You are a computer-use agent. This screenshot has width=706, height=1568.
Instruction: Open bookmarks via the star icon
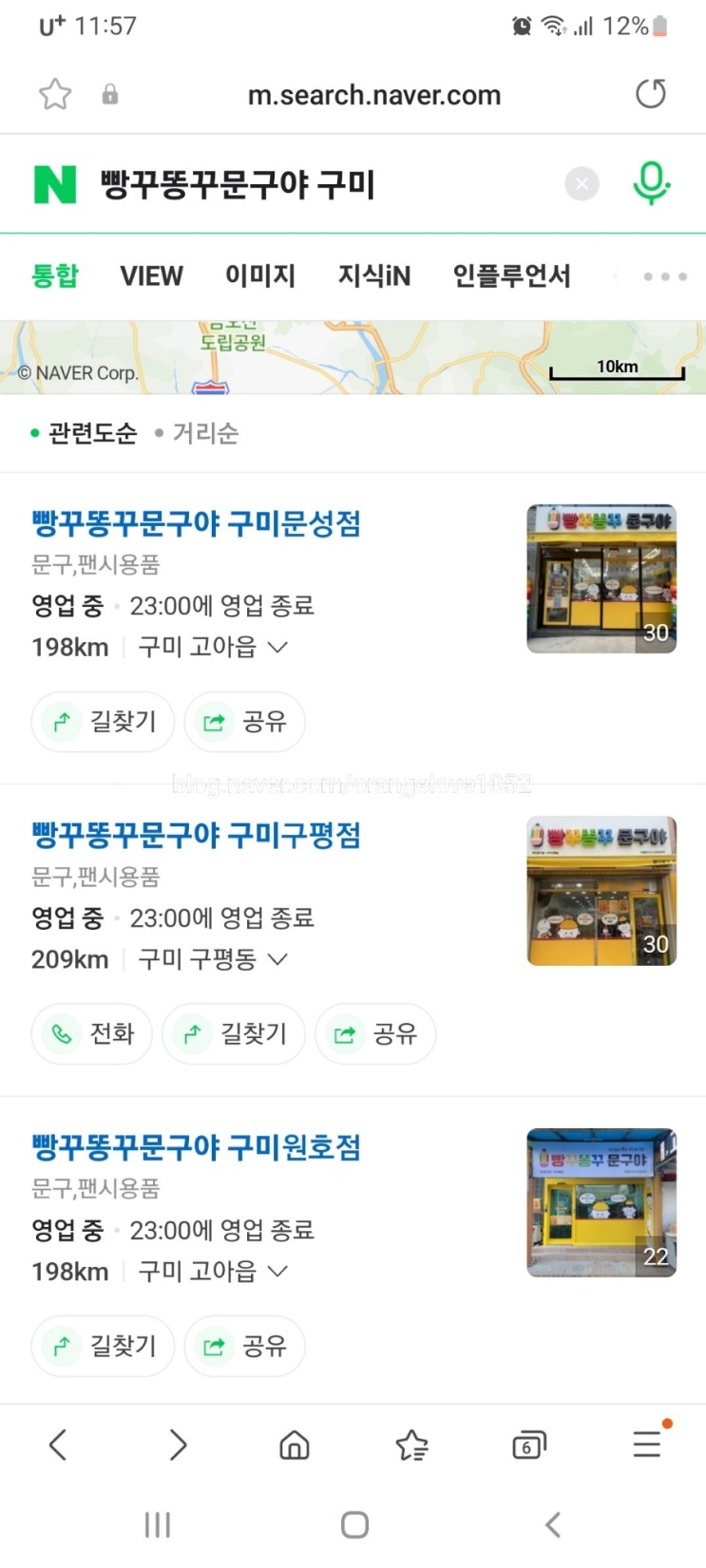point(411,1445)
